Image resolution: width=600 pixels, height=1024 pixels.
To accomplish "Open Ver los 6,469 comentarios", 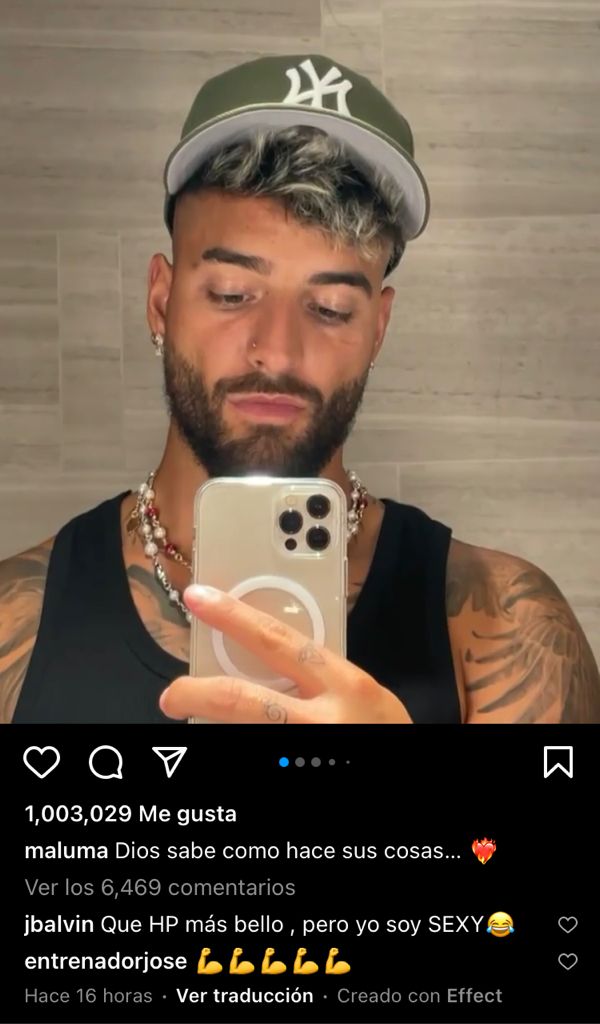I will pos(160,887).
